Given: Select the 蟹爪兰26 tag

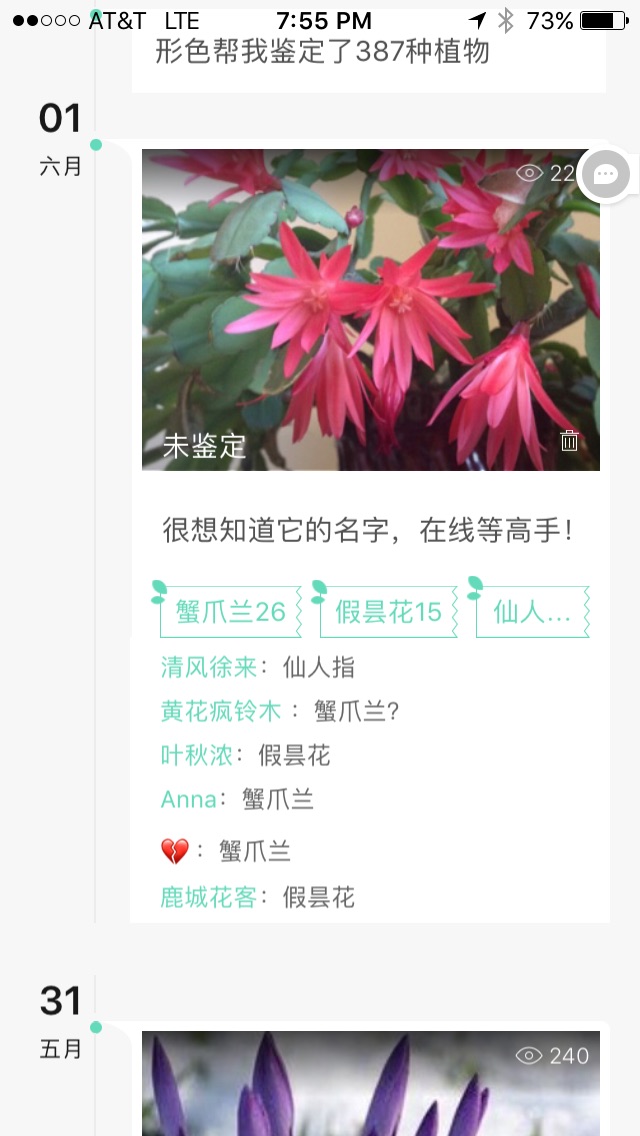Looking at the screenshot, I should point(230,612).
